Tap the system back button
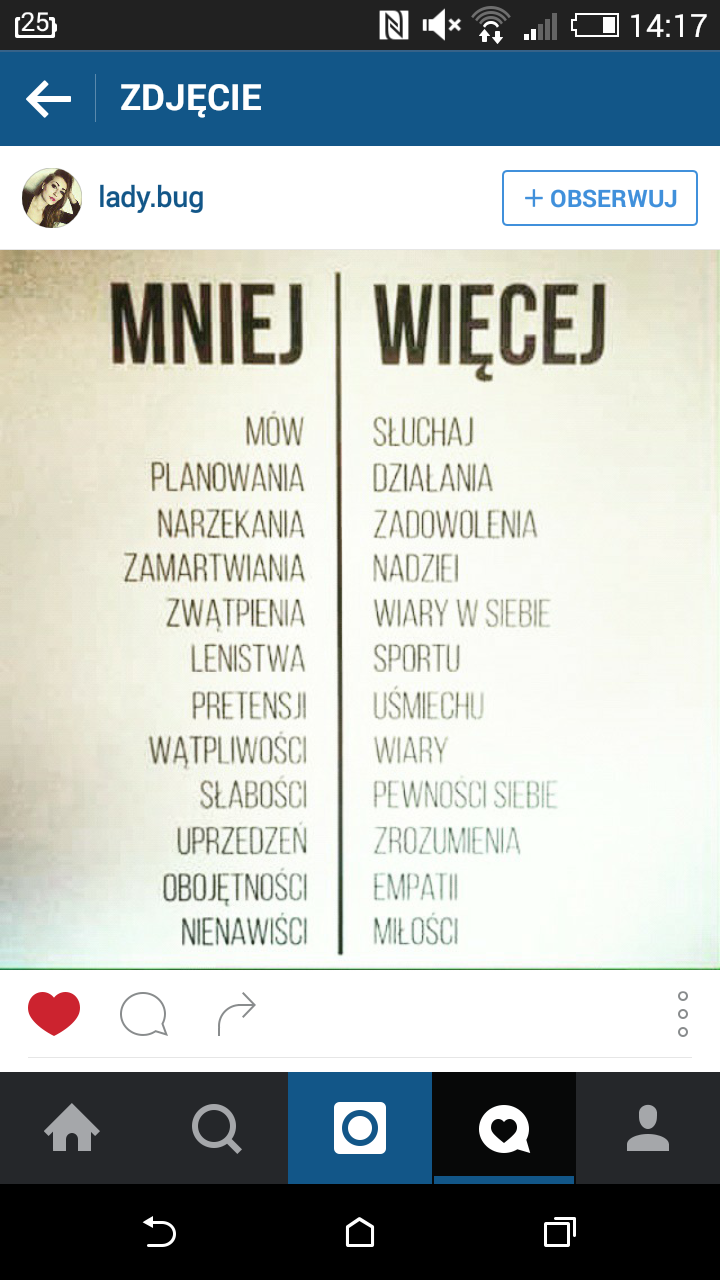Viewport: 720px width, 1280px height. 160,1233
